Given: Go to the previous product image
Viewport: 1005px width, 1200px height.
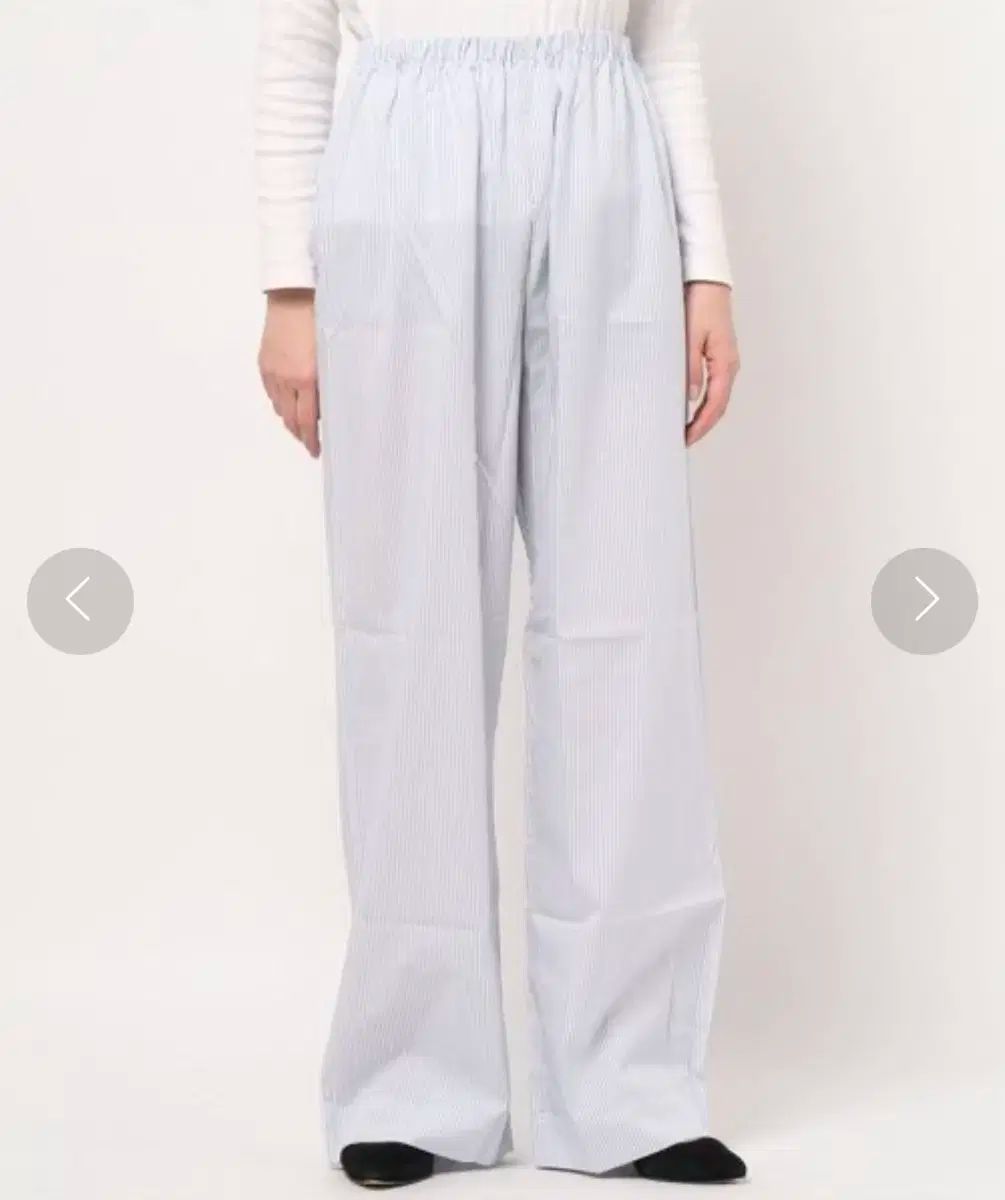Looking at the screenshot, I should 80,601.
